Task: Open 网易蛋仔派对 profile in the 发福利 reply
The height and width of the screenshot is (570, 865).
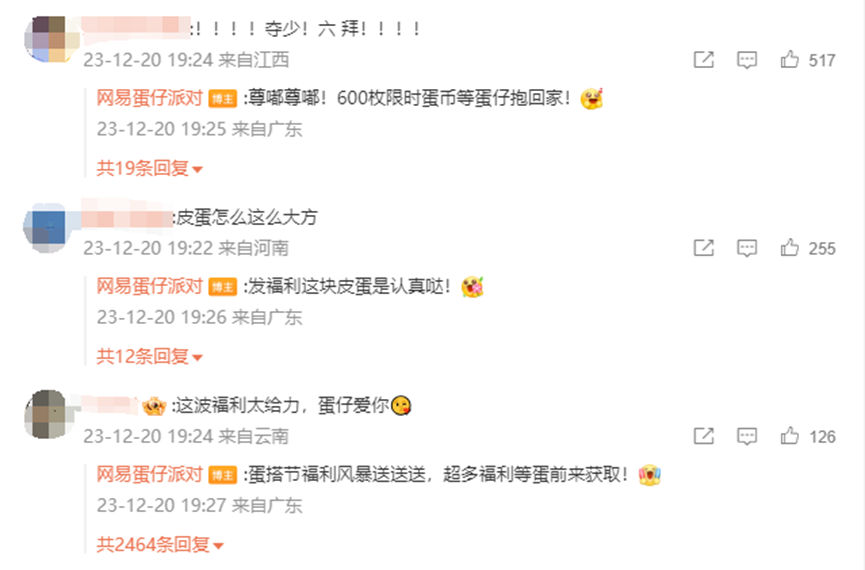Action: 149,287
